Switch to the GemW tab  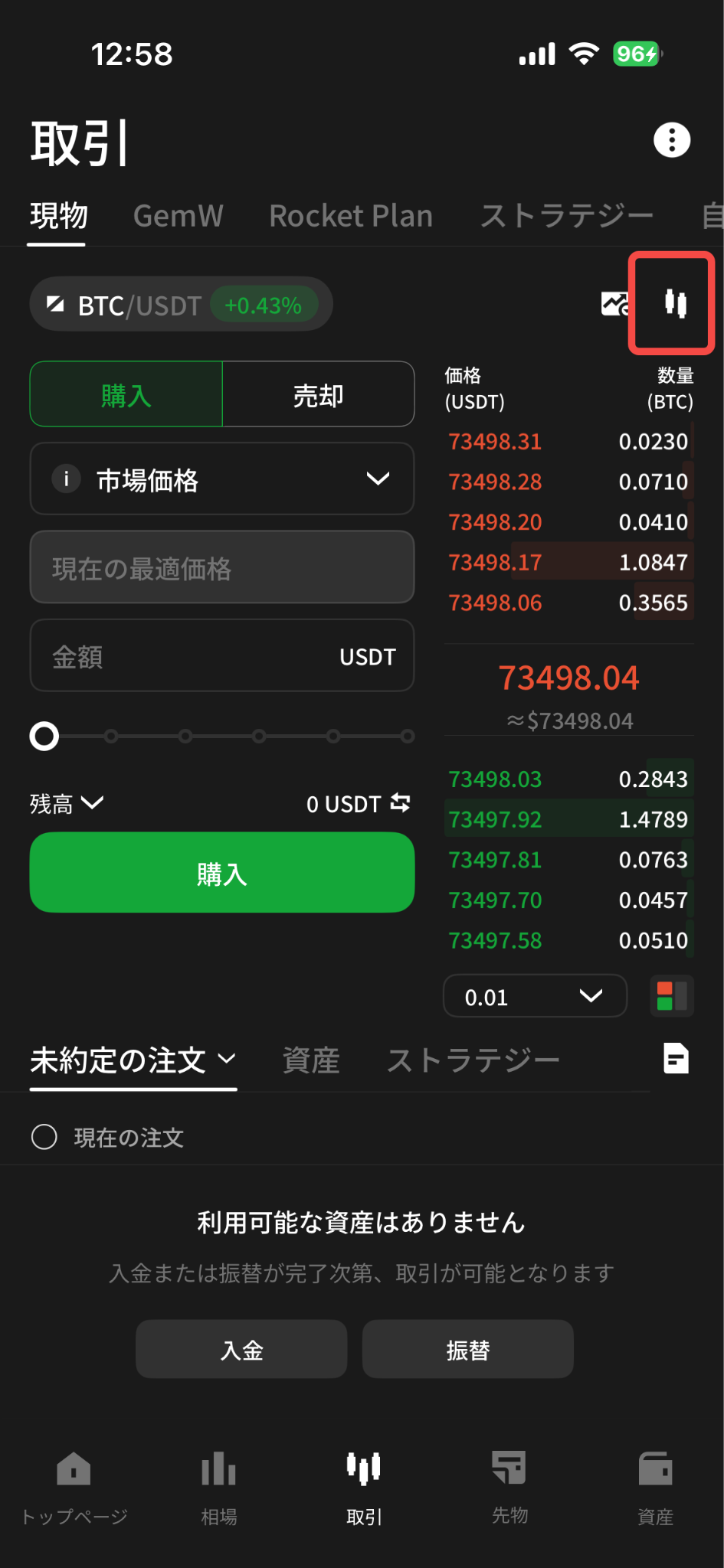pos(178,216)
